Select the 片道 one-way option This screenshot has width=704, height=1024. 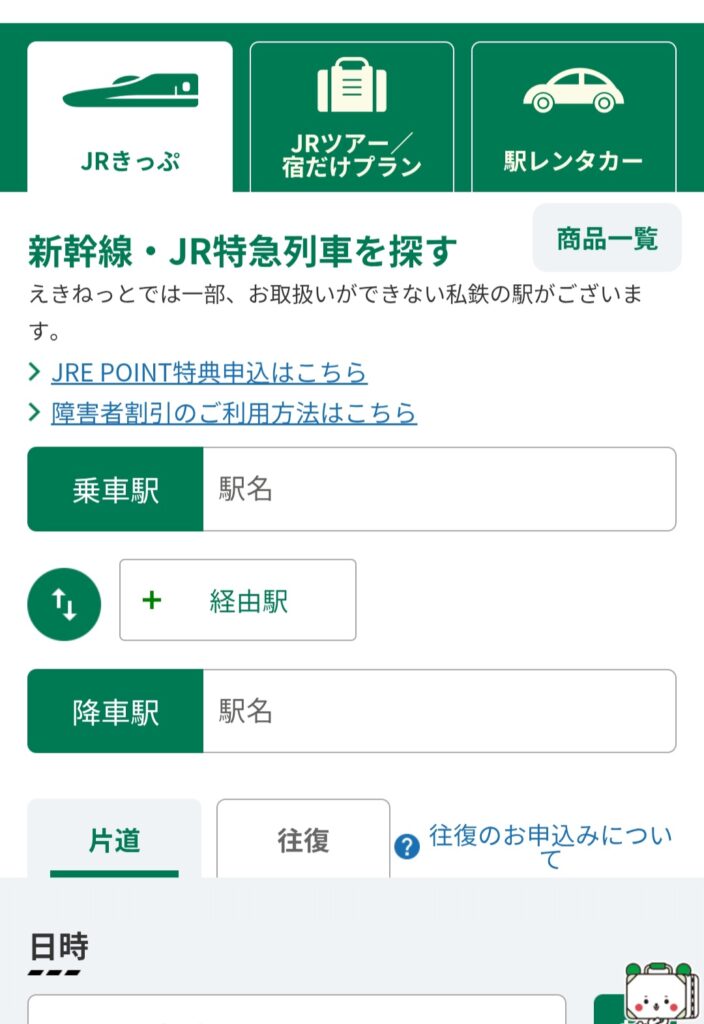tap(114, 840)
